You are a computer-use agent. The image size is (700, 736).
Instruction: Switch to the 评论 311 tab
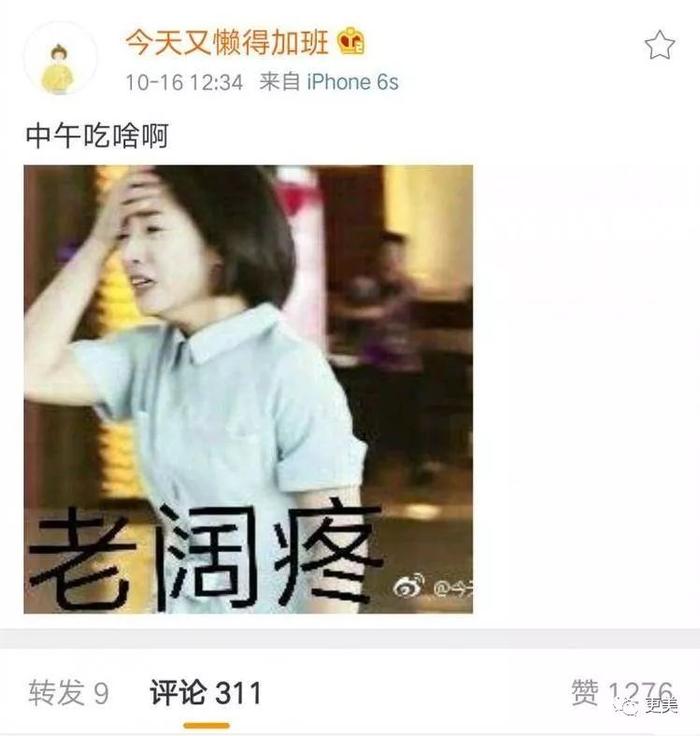(x=206, y=692)
